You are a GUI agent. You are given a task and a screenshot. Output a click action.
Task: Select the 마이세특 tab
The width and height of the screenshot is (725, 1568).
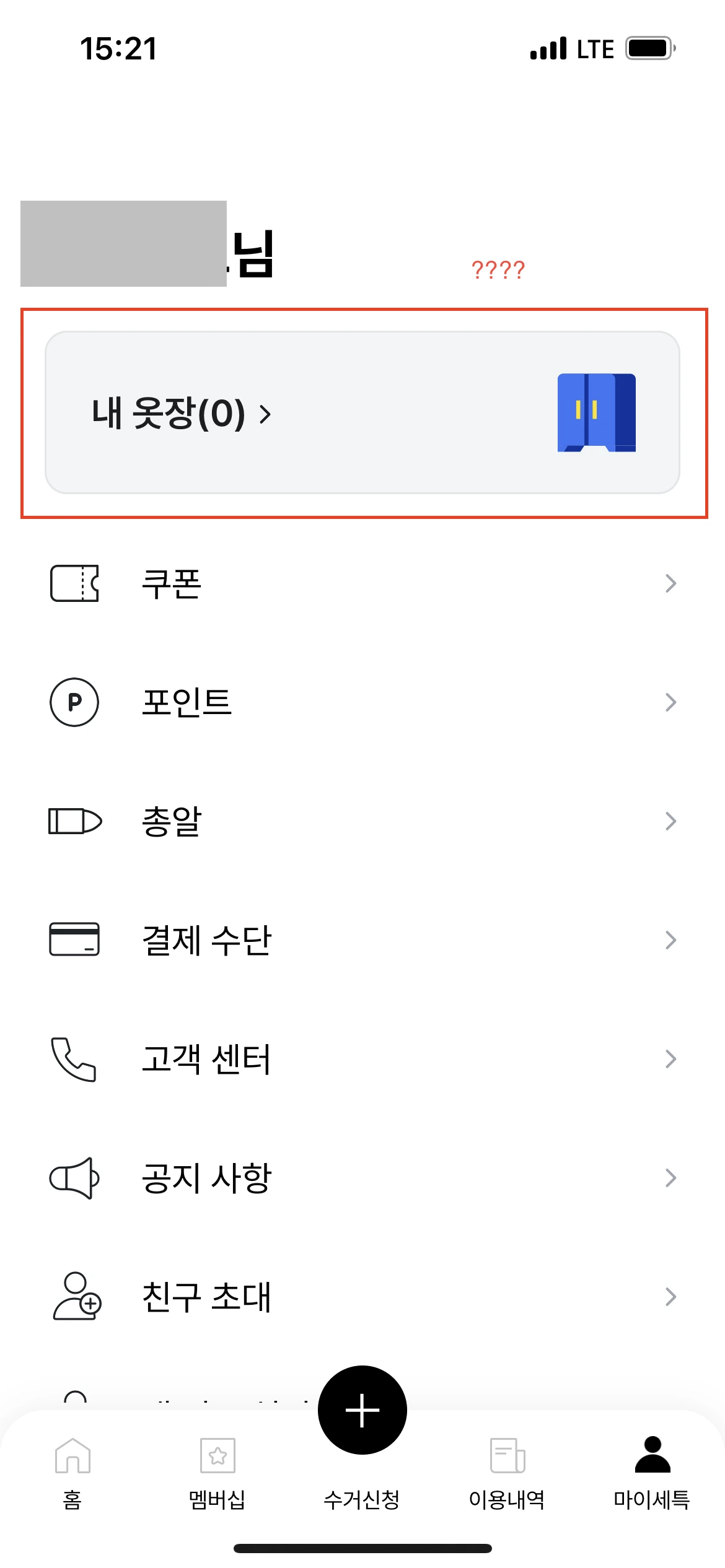coord(652,1474)
